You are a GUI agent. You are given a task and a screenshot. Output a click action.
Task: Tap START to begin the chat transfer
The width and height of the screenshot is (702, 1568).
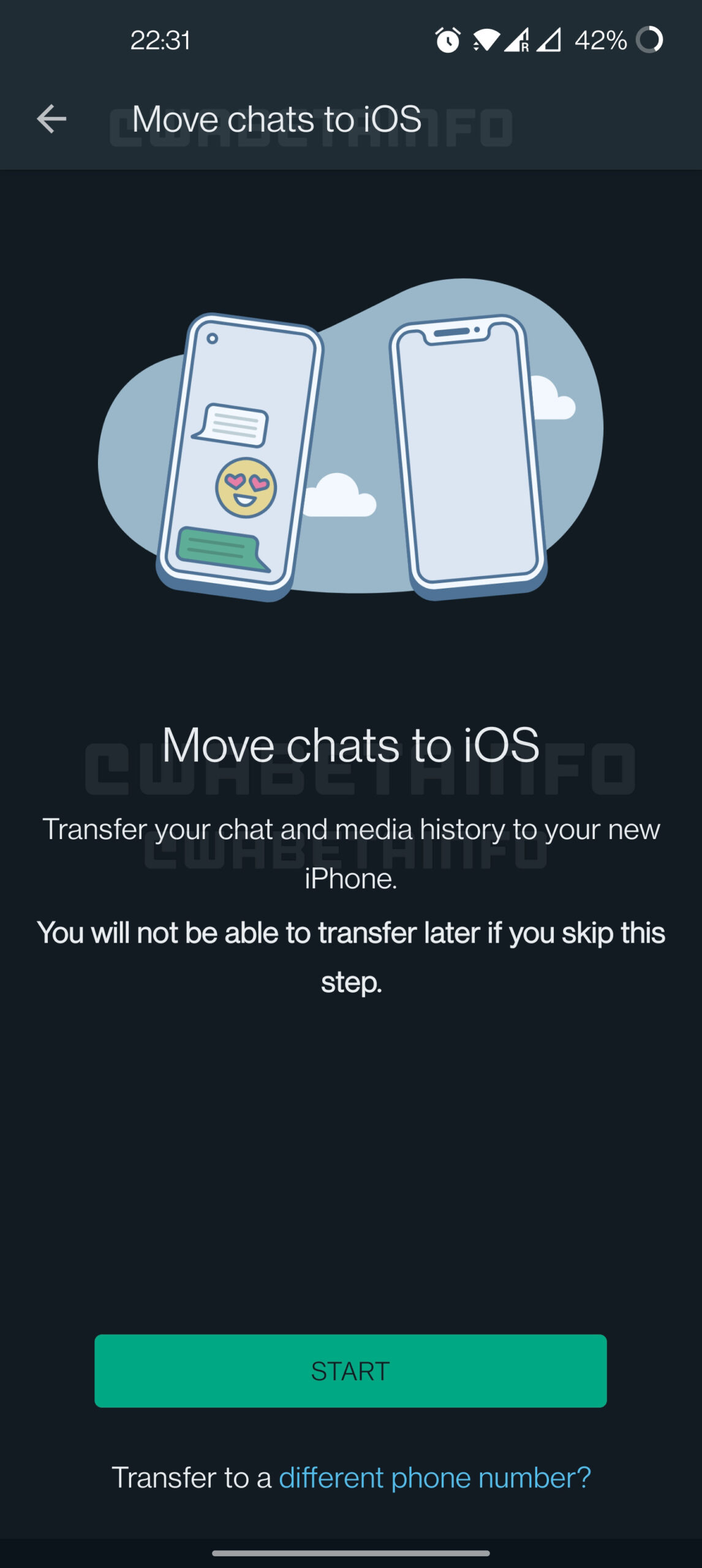tap(350, 1371)
